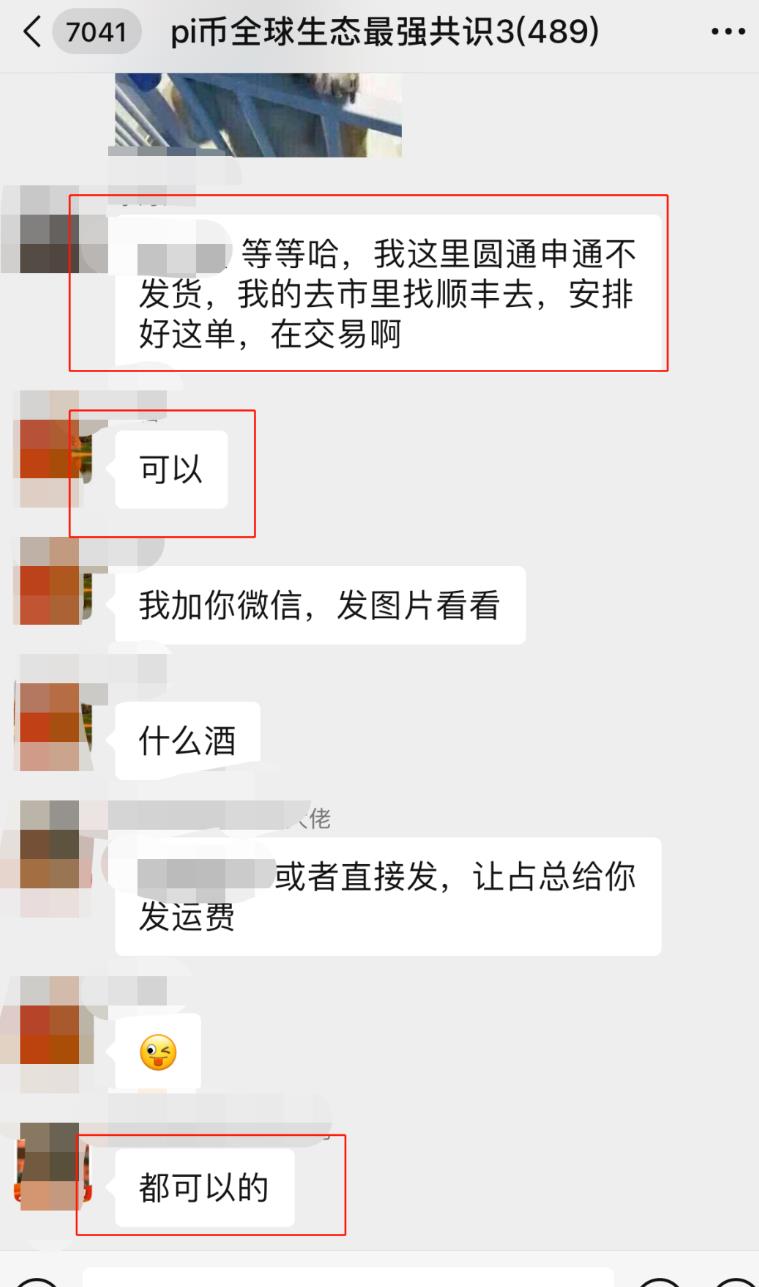Focus the message input box at the bottom
This screenshot has height=1287, width=759.
click(348, 1277)
